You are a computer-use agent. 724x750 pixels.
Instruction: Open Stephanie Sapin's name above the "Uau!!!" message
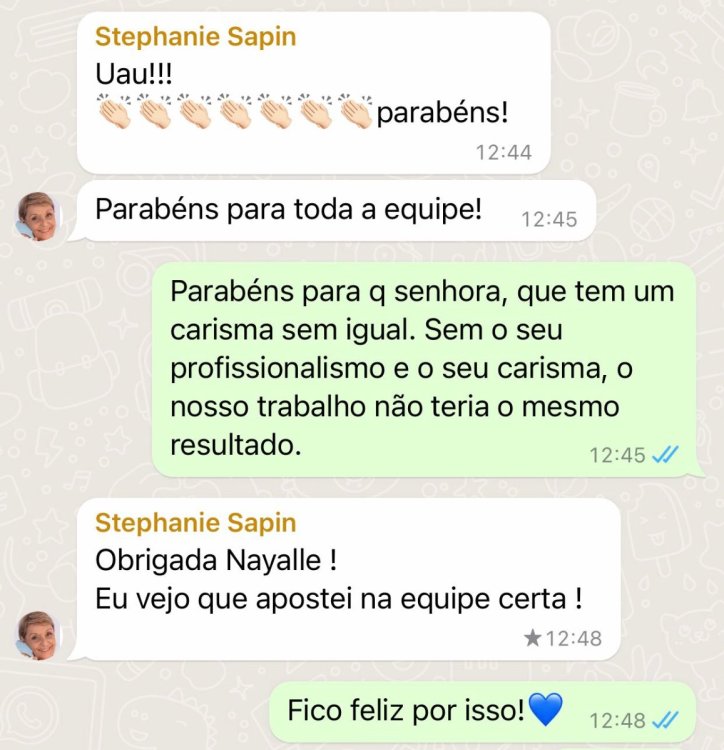coord(195,37)
